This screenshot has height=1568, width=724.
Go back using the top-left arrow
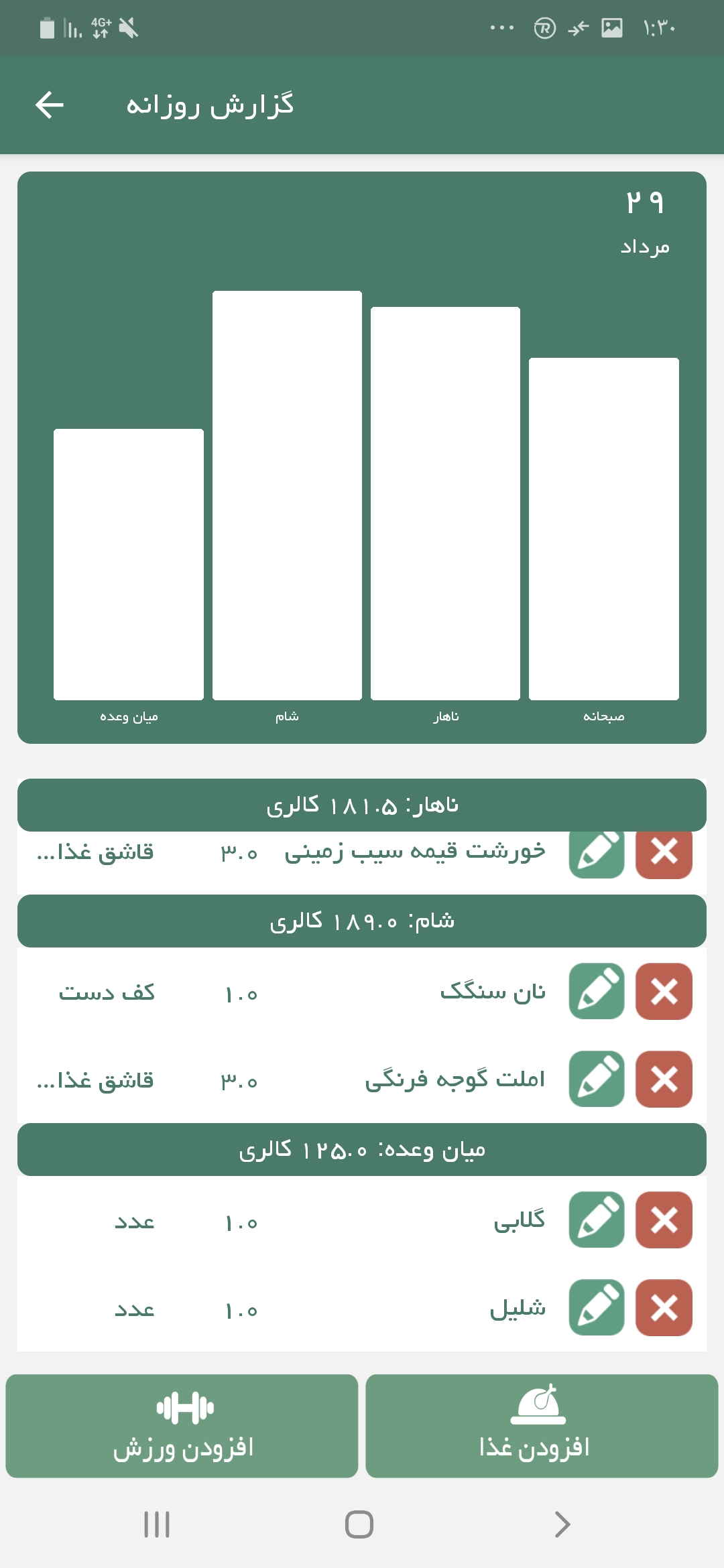[x=50, y=105]
